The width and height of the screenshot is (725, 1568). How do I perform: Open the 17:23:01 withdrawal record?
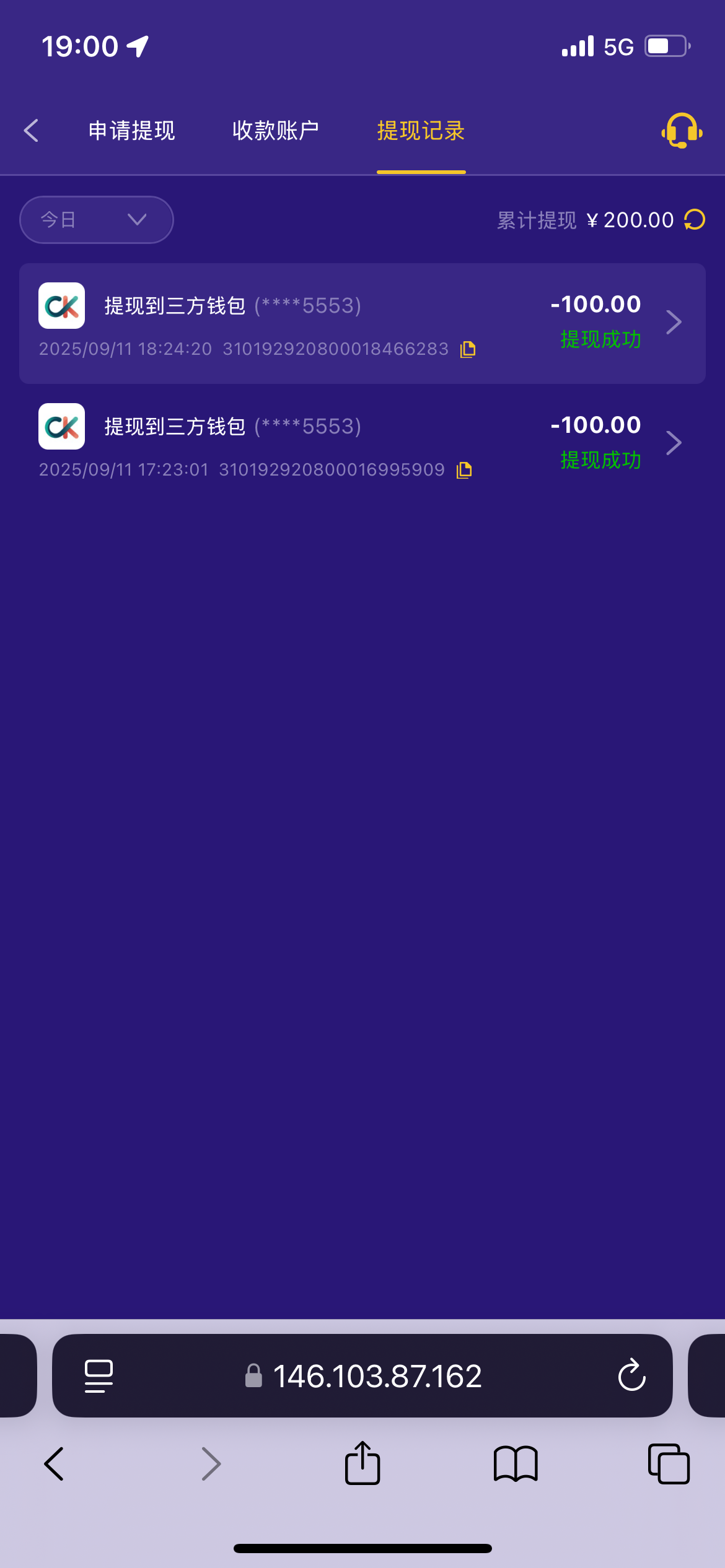pos(362,444)
